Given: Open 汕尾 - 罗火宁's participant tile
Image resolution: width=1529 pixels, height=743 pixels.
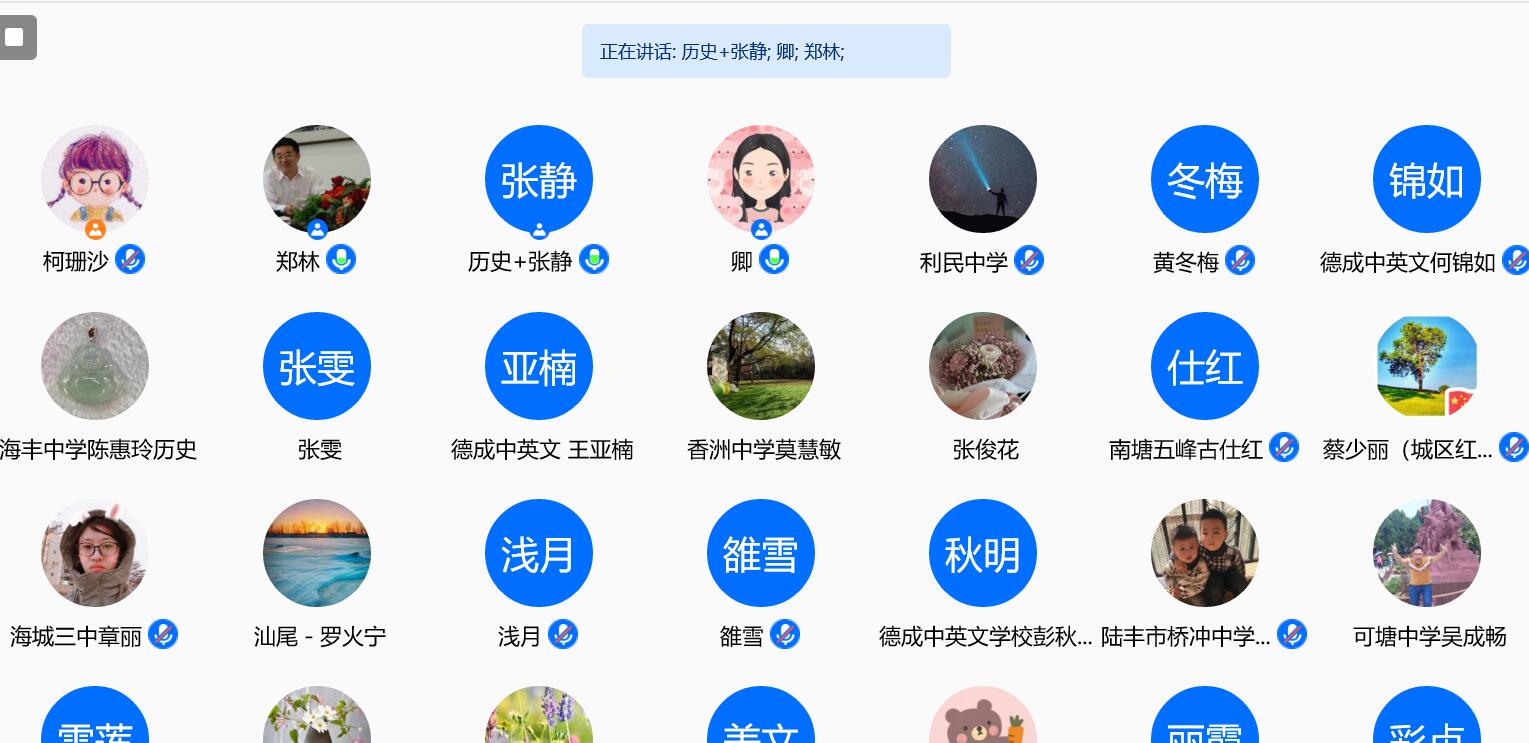Looking at the screenshot, I should coord(317,553).
